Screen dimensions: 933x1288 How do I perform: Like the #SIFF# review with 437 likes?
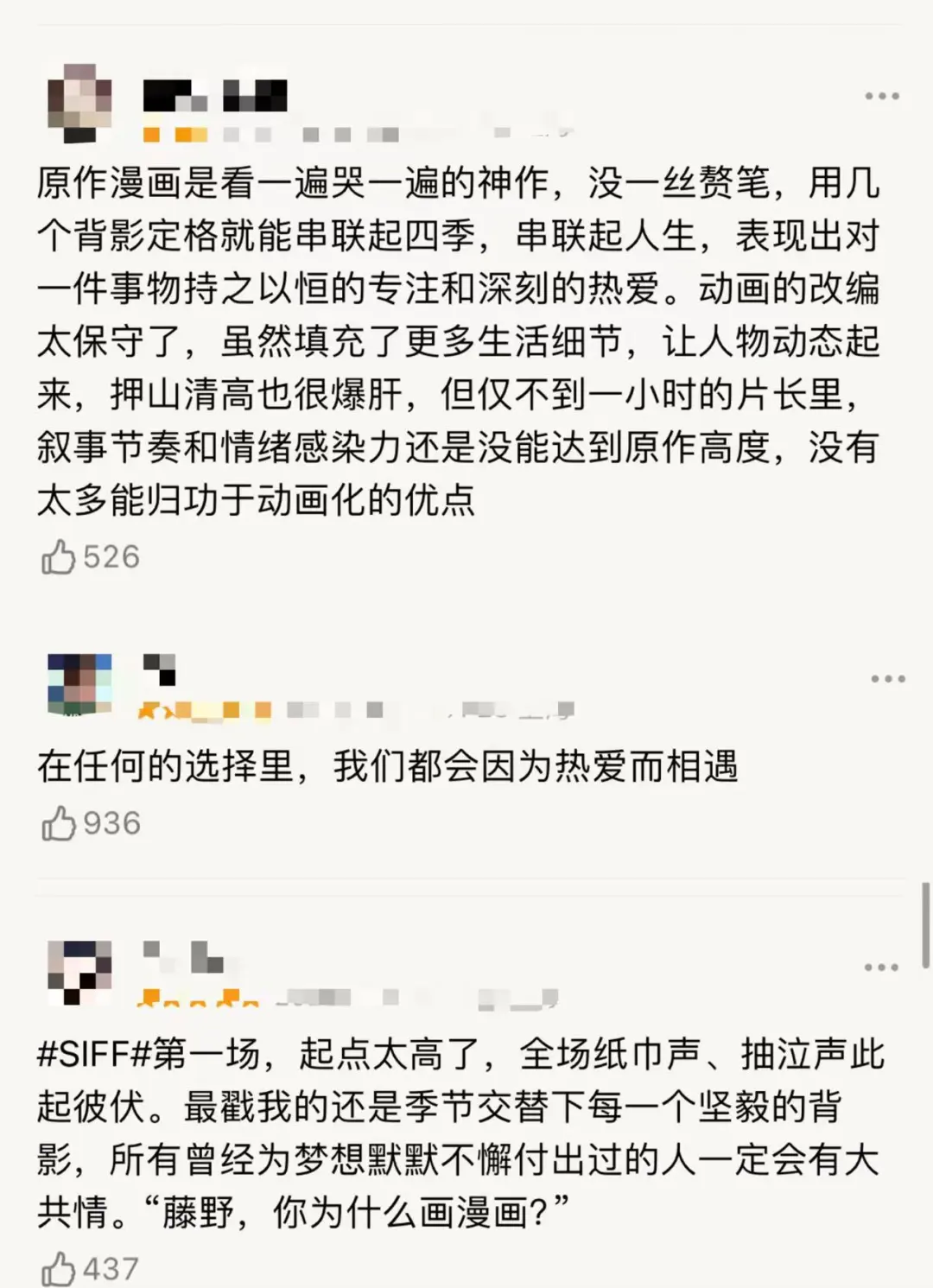tap(59, 1269)
